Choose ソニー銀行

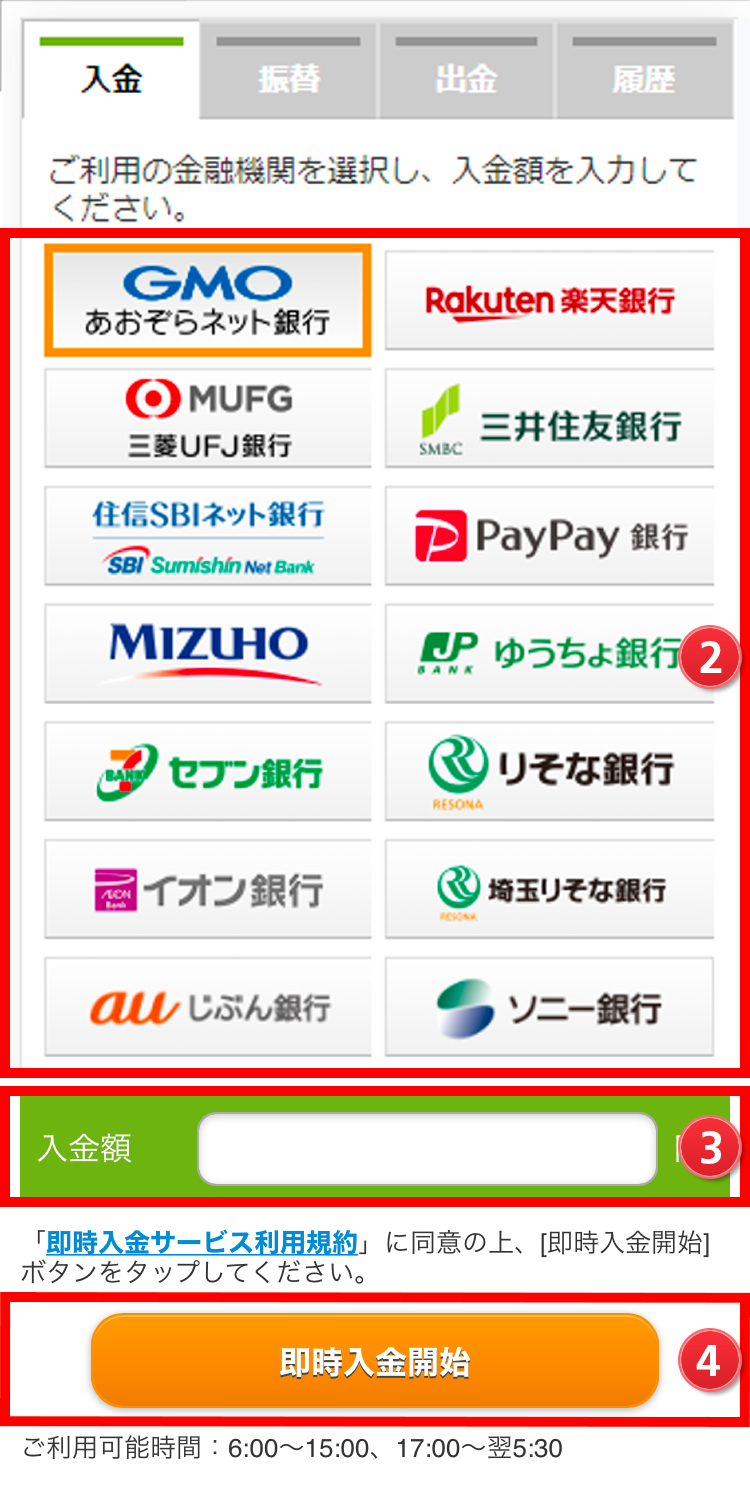pyautogui.click(x=549, y=1006)
